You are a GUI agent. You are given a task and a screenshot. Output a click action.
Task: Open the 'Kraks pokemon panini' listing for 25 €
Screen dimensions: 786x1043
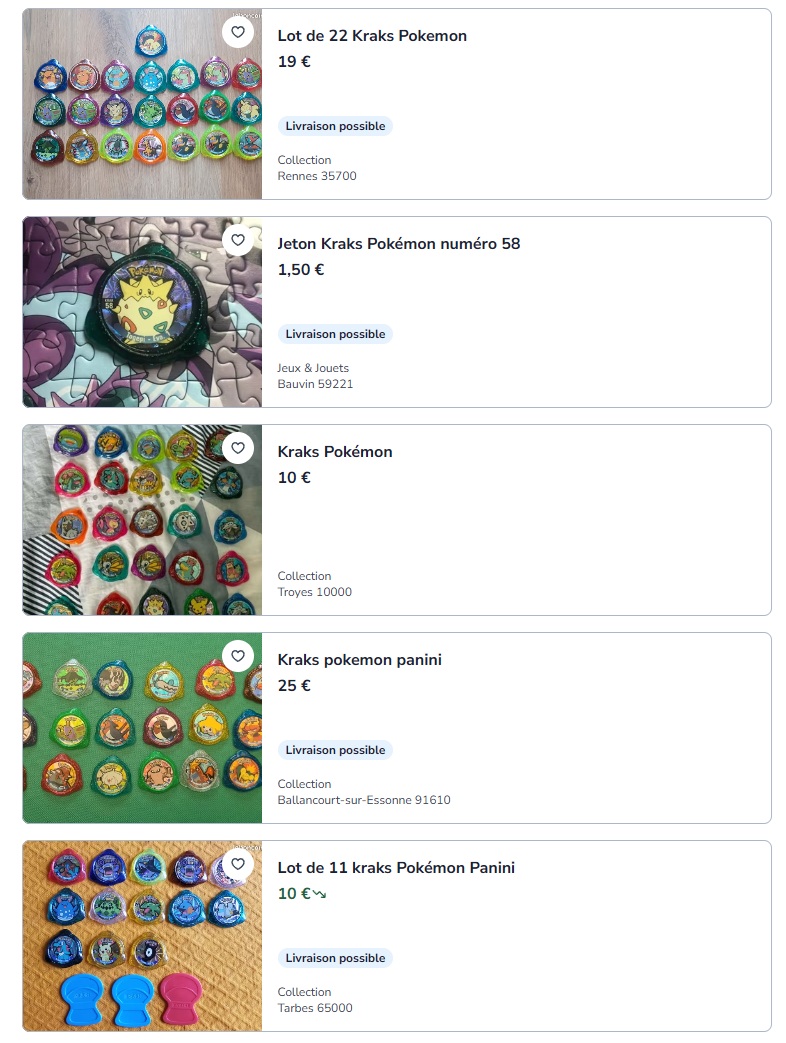[359, 660]
